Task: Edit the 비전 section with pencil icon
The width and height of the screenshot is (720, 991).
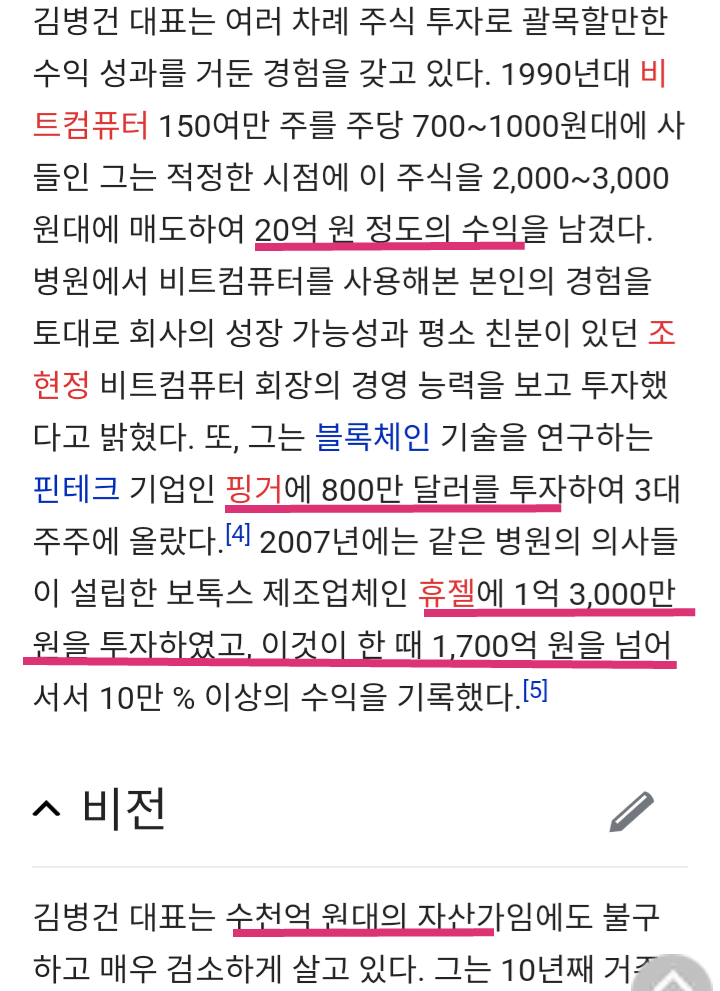Action: (x=631, y=811)
